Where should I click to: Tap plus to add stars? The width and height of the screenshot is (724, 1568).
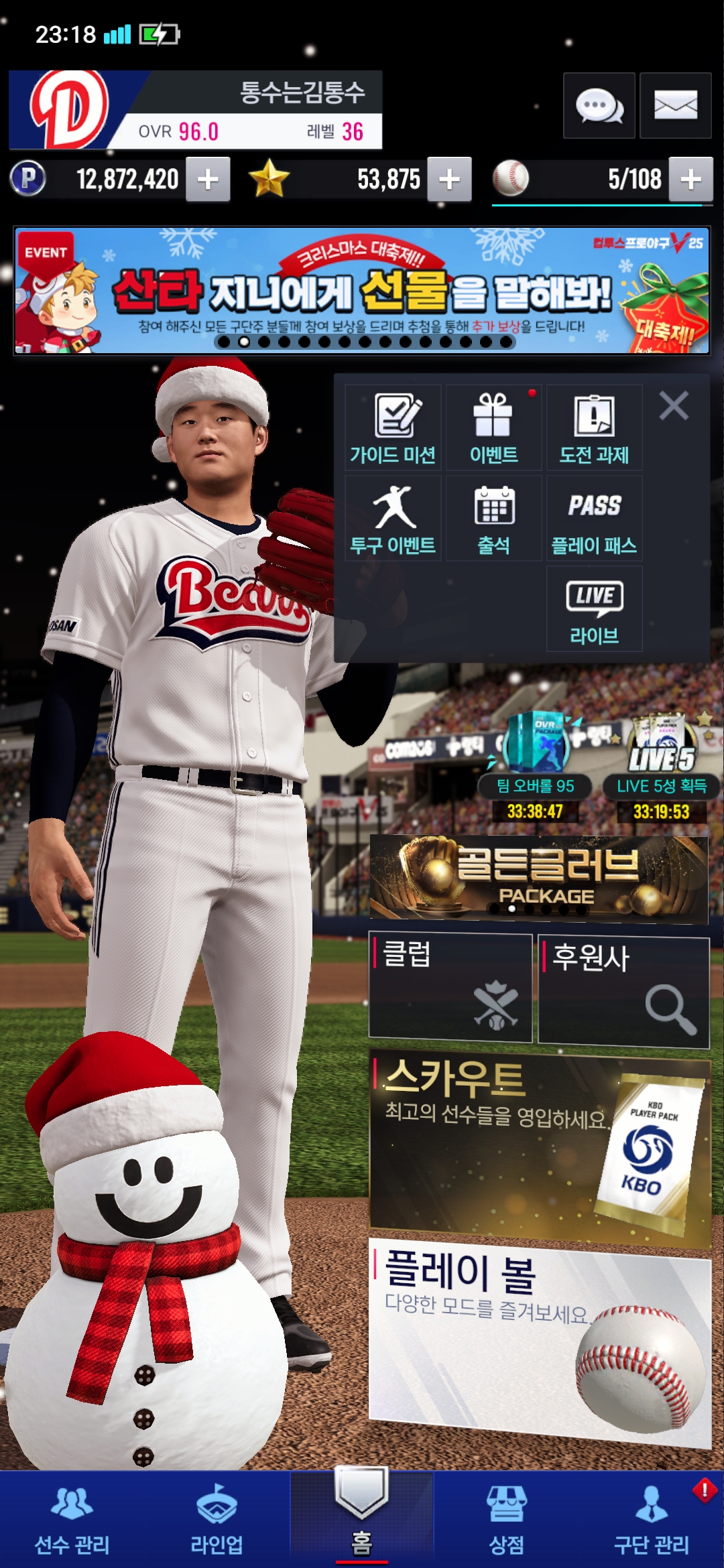[x=449, y=180]
